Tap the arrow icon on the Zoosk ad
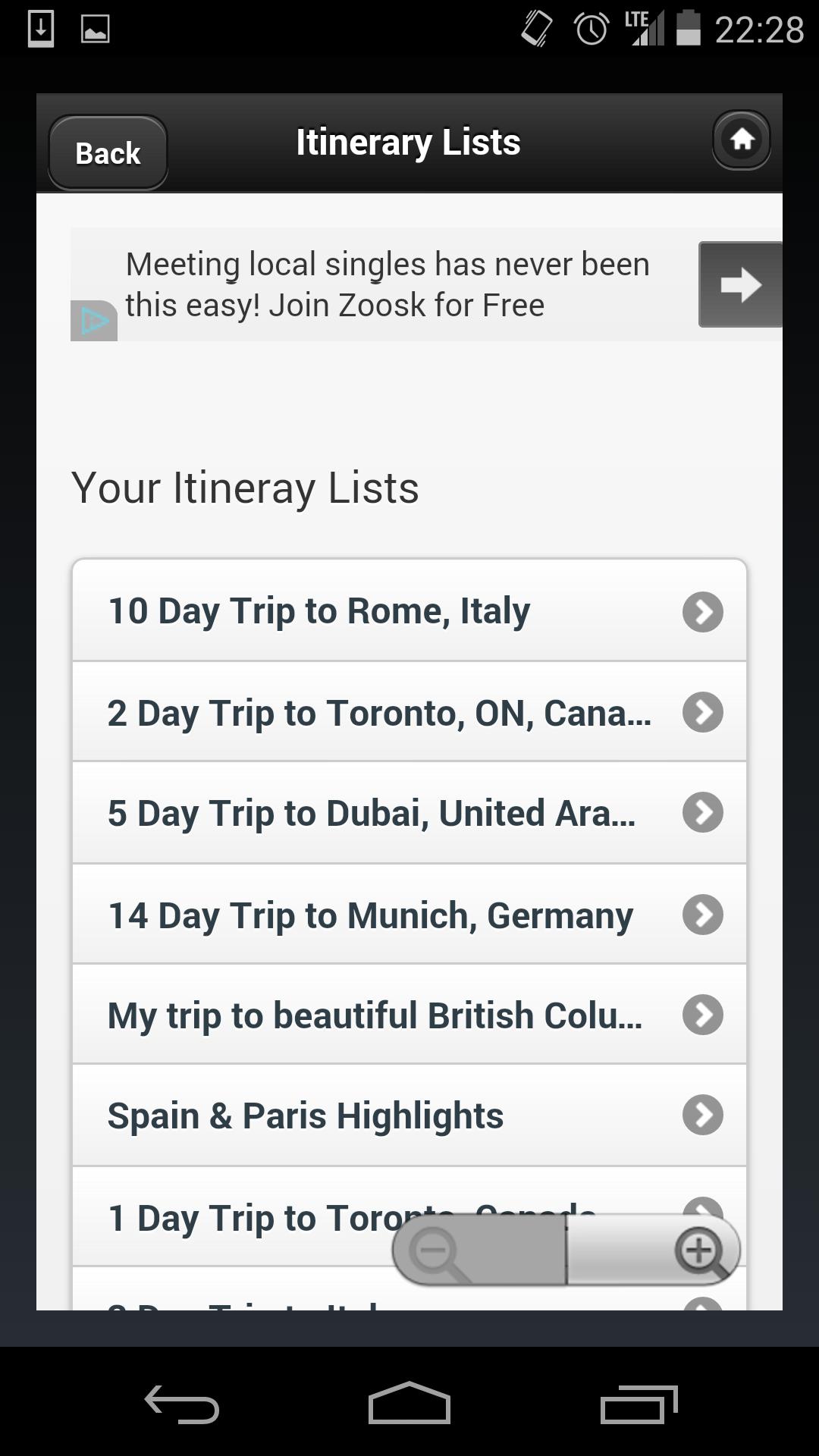Image resolution: width=819 pixels, height=1456 pixels. [739, 284]
